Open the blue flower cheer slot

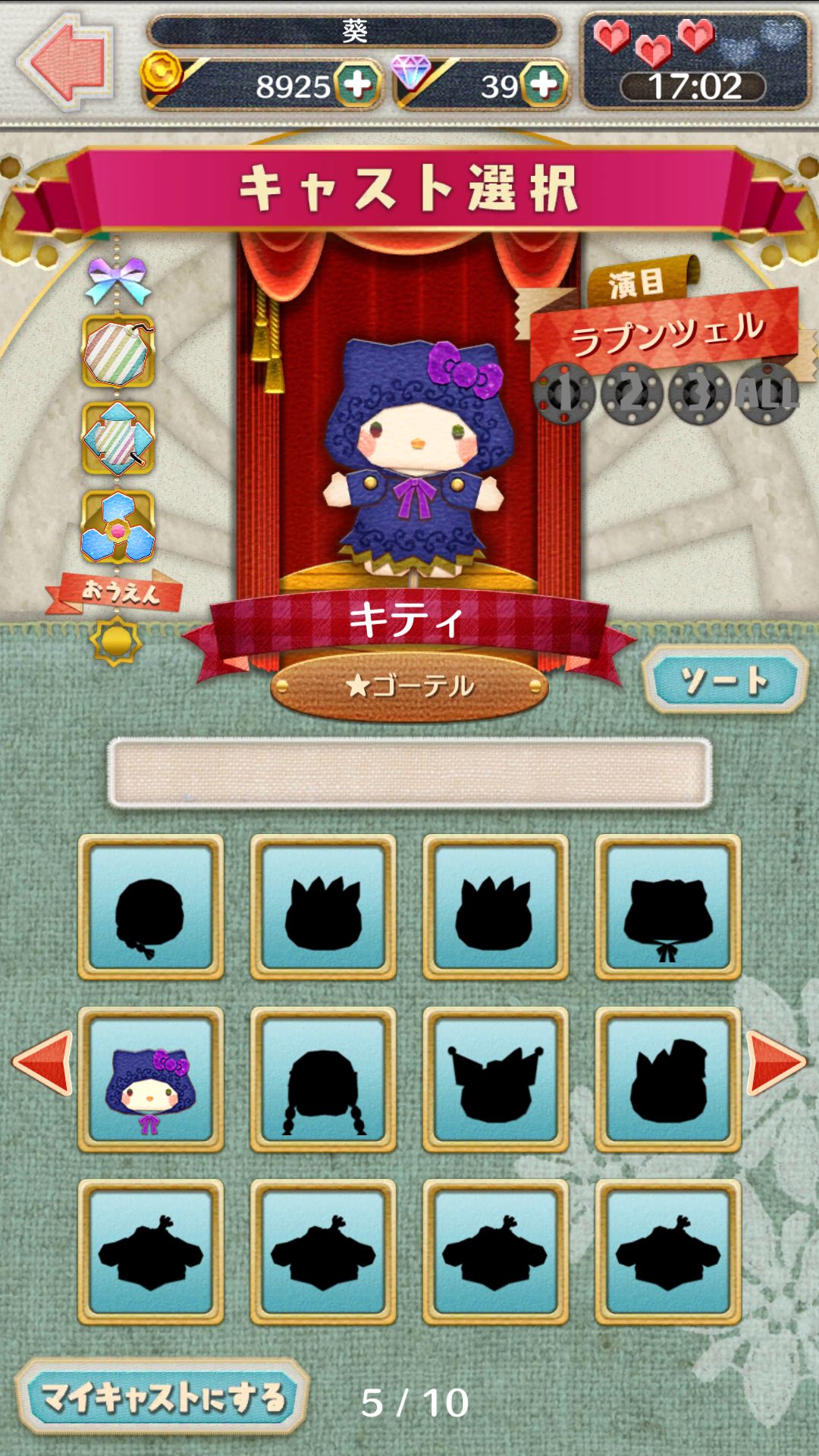click(118, 527)
